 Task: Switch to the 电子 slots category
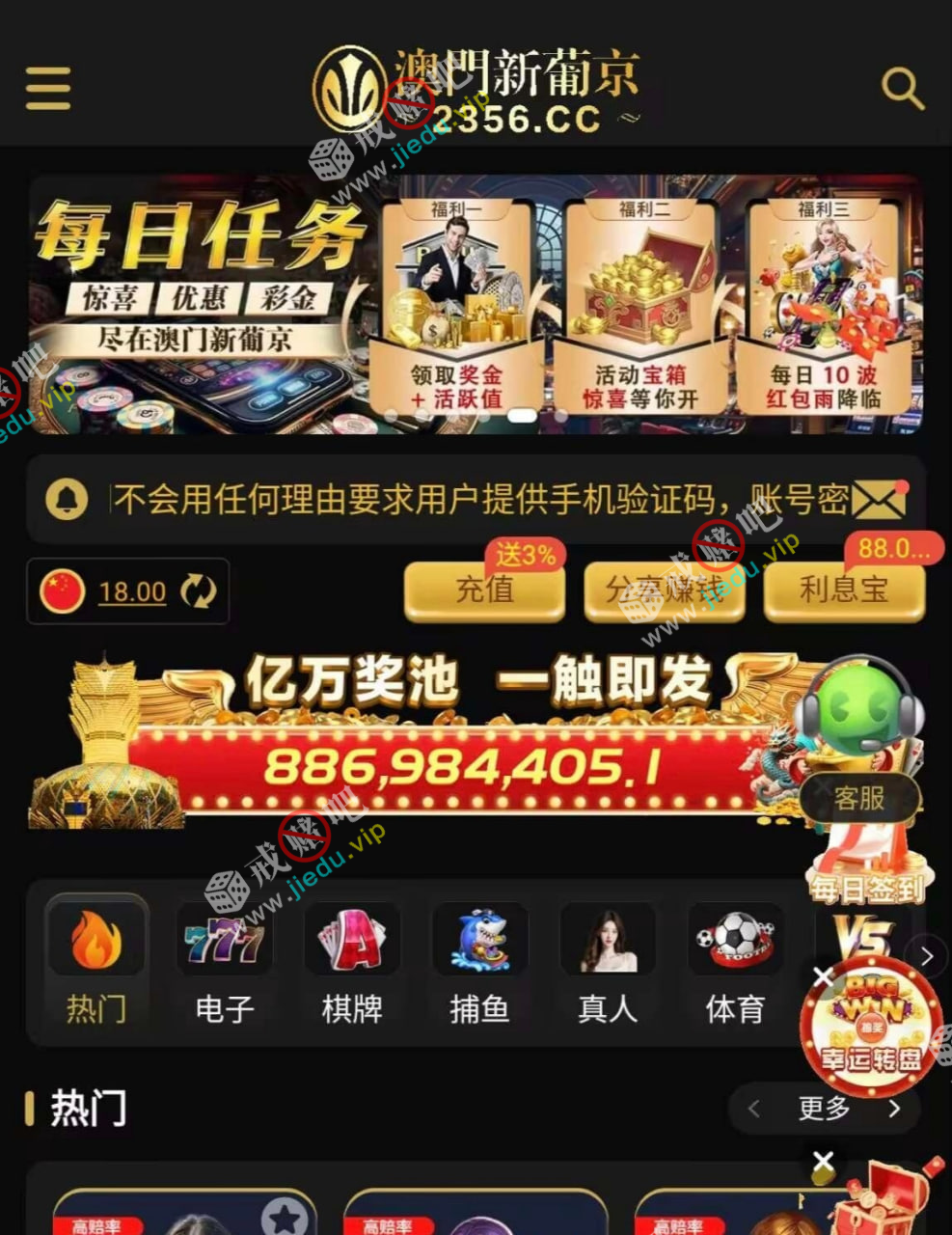click(x=224, y=968)
